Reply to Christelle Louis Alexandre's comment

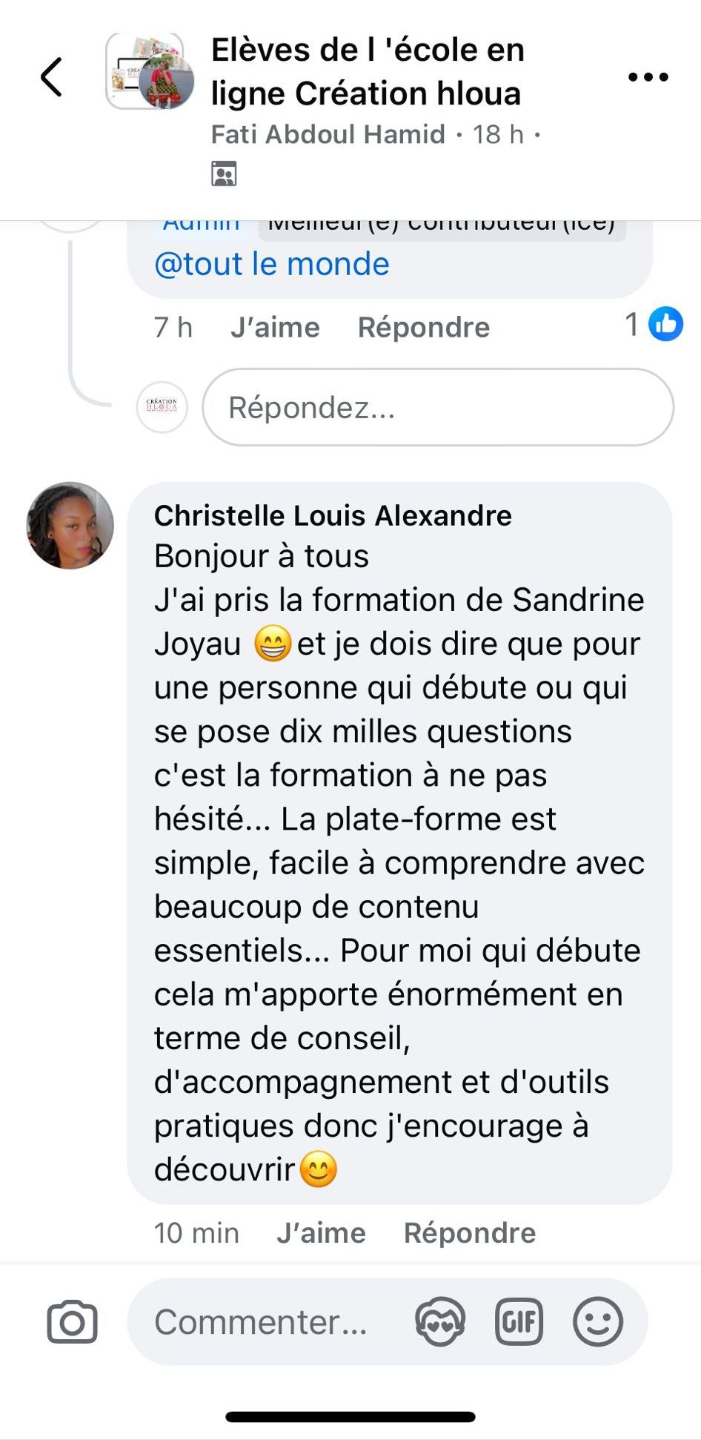click(x=469, y=1233)
